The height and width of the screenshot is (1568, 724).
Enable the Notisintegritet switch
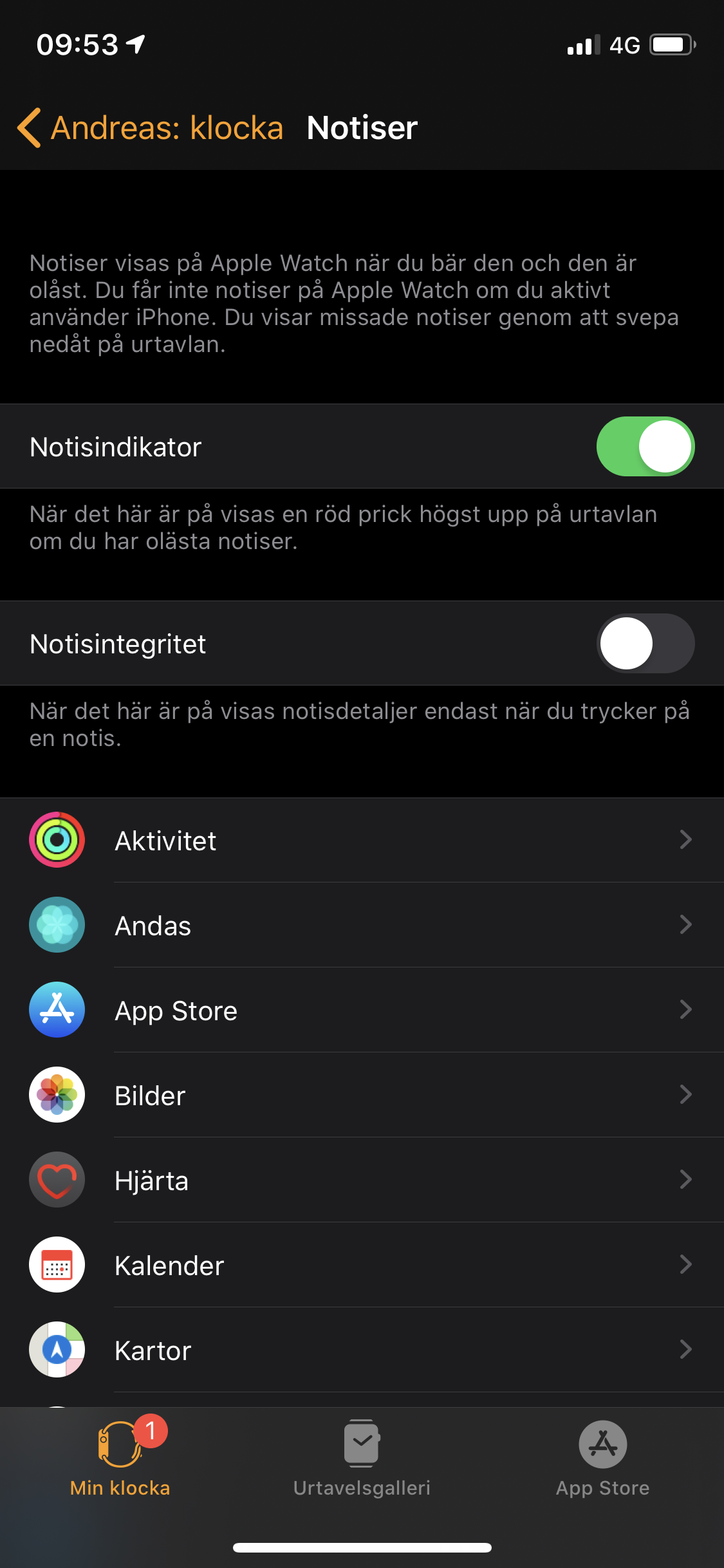[x=645, y=644]
